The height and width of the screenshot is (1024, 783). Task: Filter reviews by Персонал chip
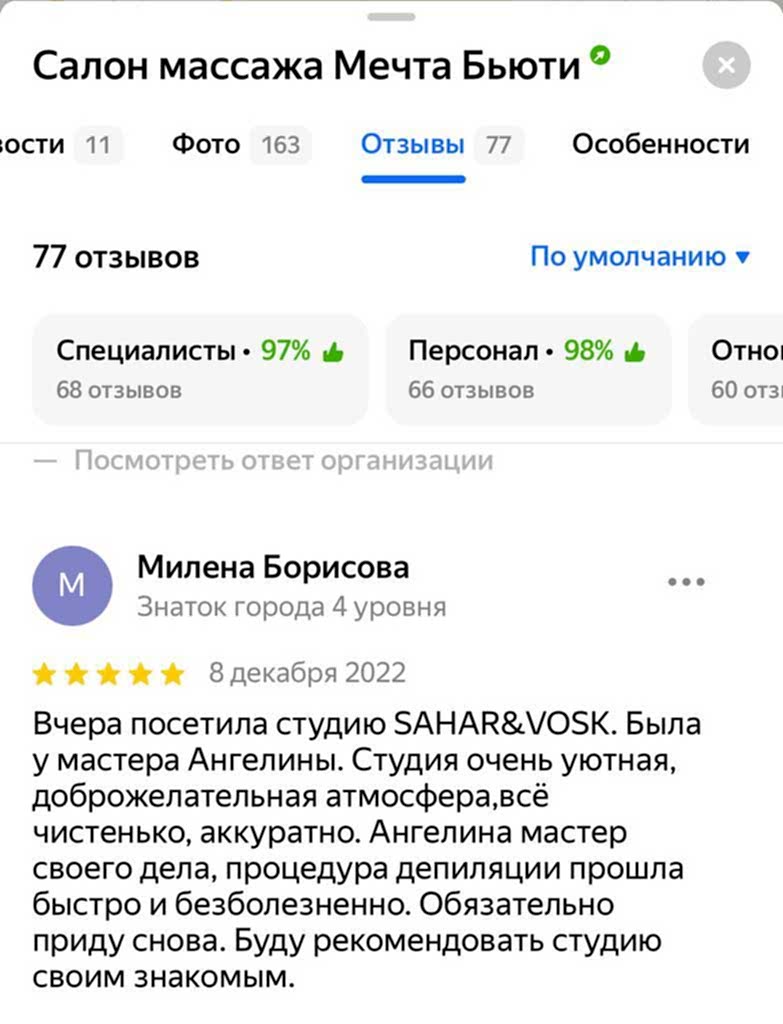(527, 369)
